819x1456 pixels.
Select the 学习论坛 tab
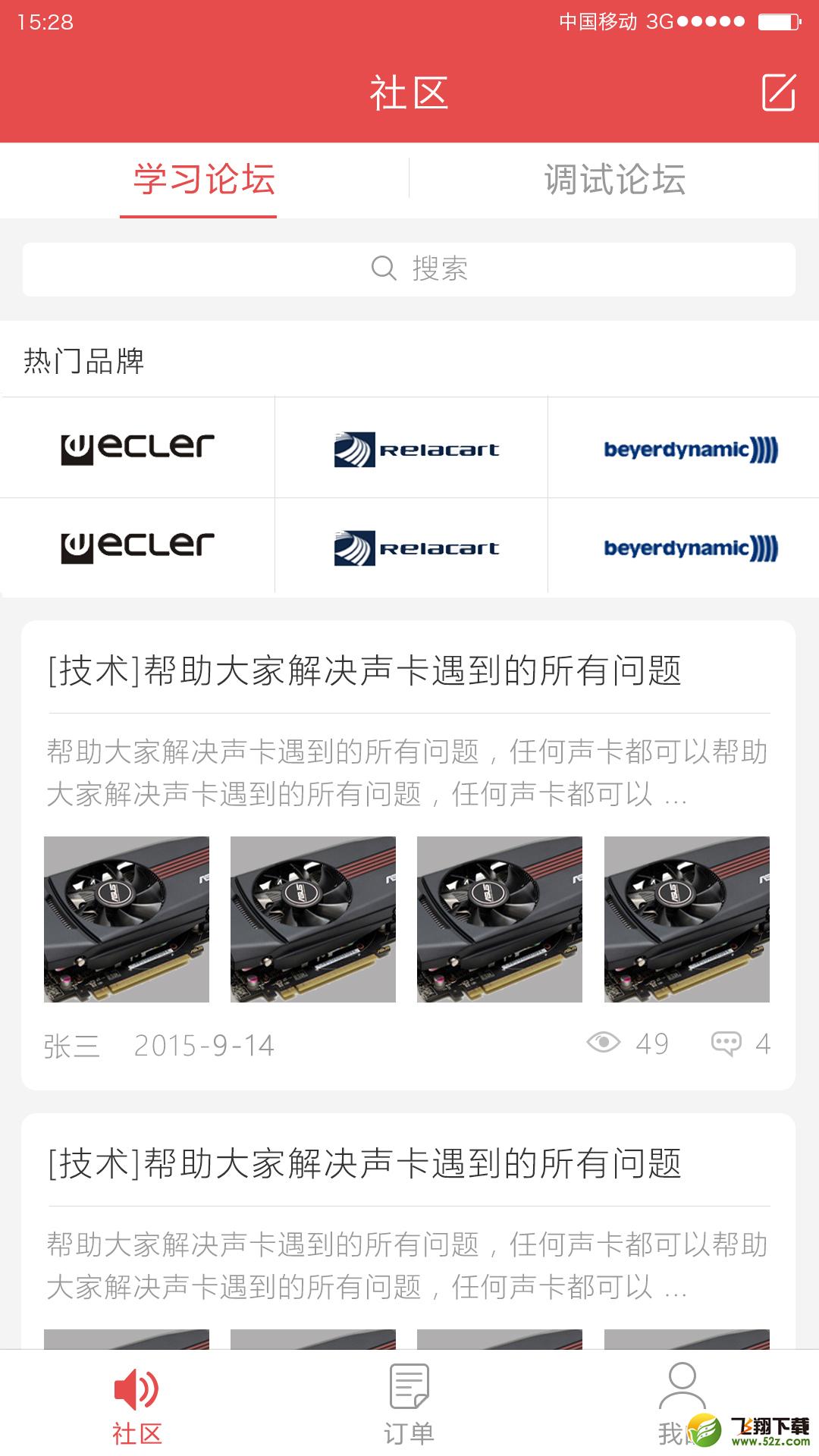(x=204, y=180)
